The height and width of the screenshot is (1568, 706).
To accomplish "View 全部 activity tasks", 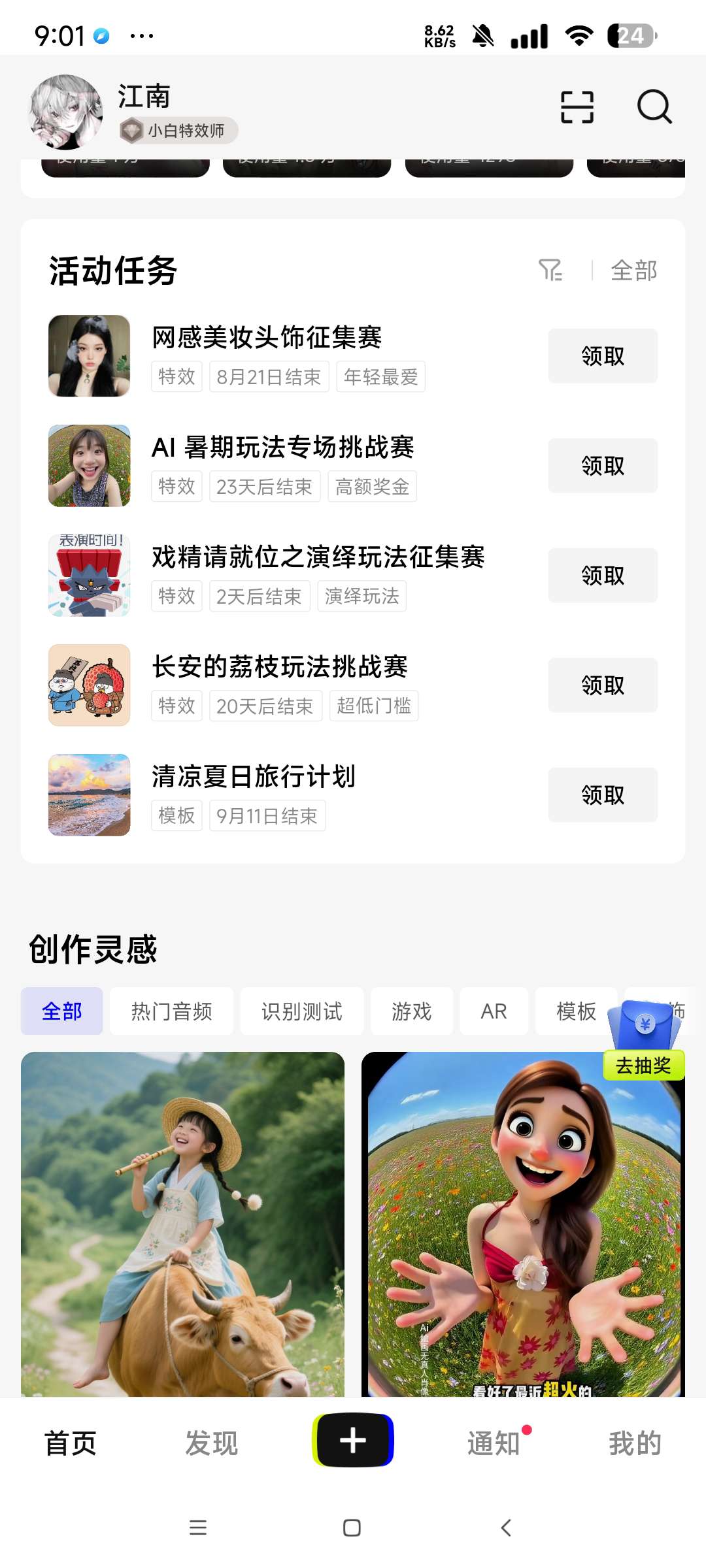I will click(x=633, y=270).
